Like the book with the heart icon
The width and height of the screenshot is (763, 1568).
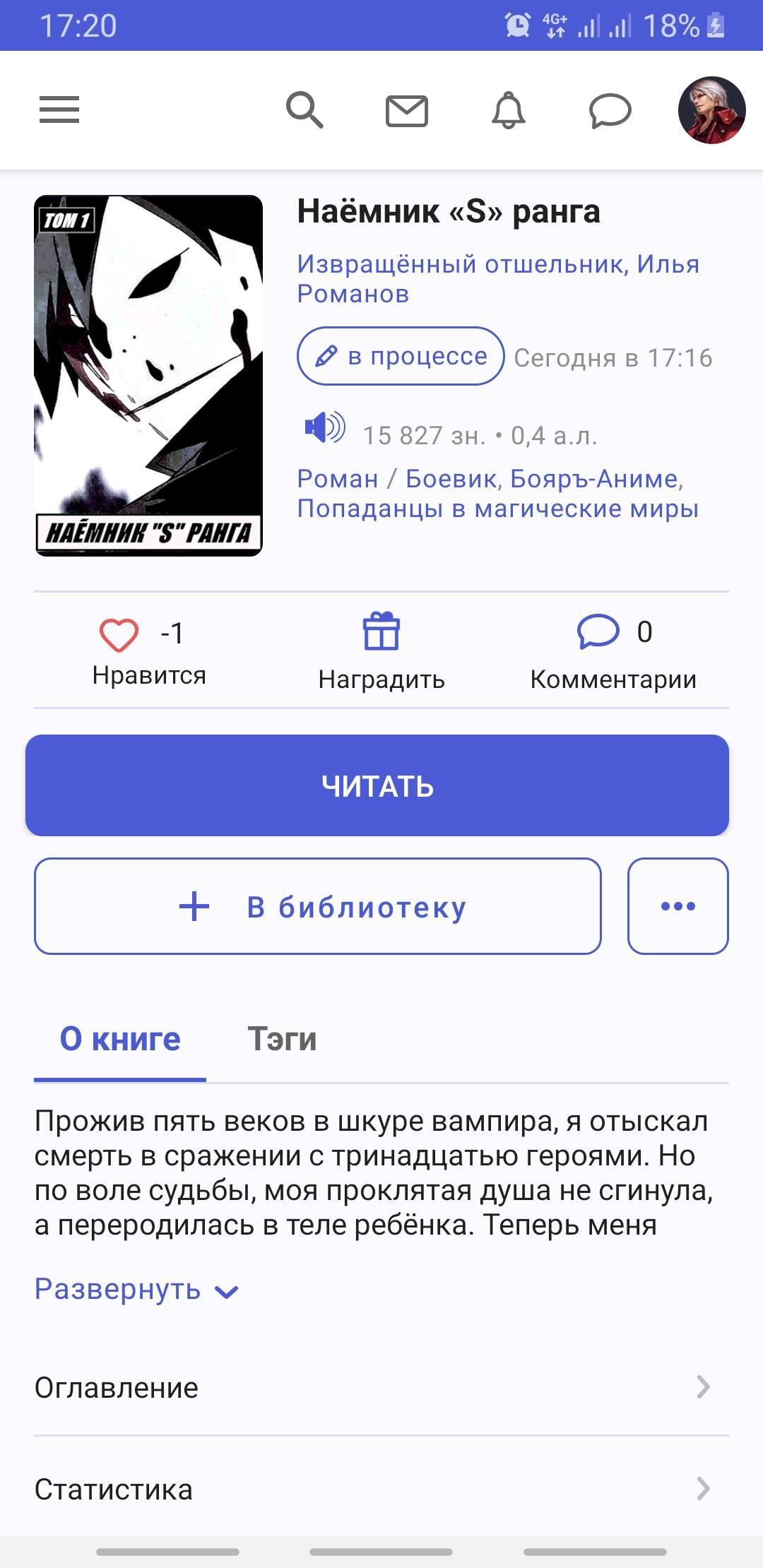[x=119, y=634]
